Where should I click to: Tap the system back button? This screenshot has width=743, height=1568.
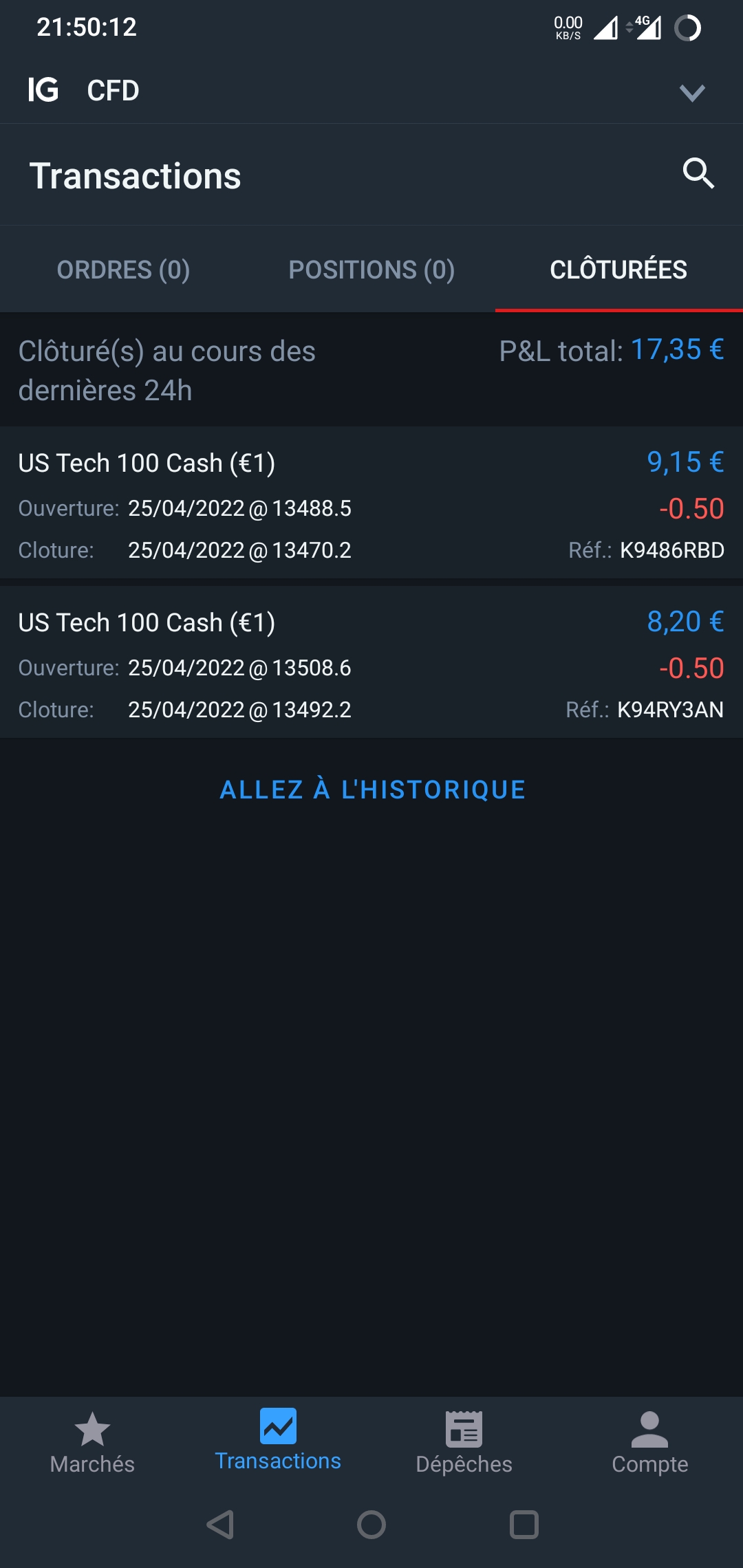click(x=220, y=1525)
